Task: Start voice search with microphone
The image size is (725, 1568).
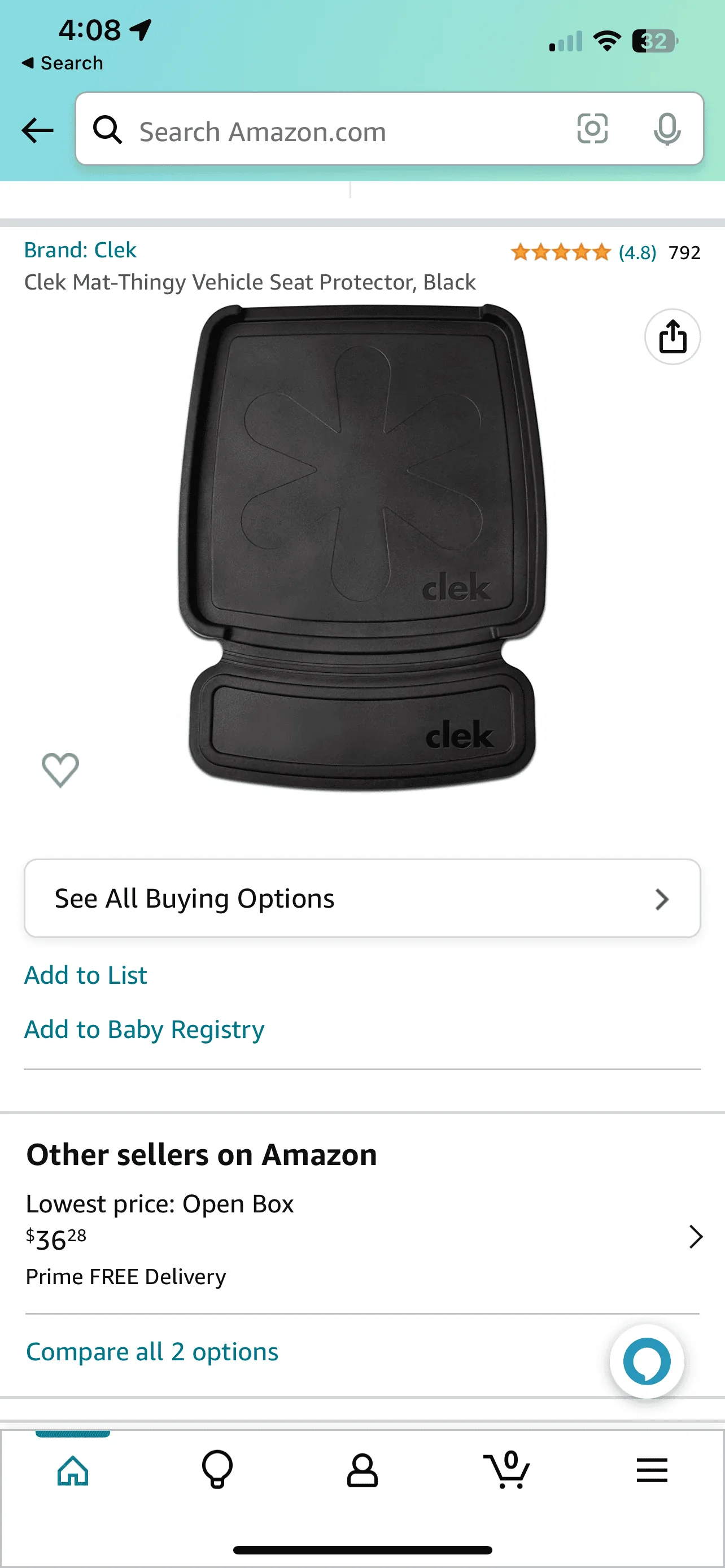Action: [x=667, y=129]
